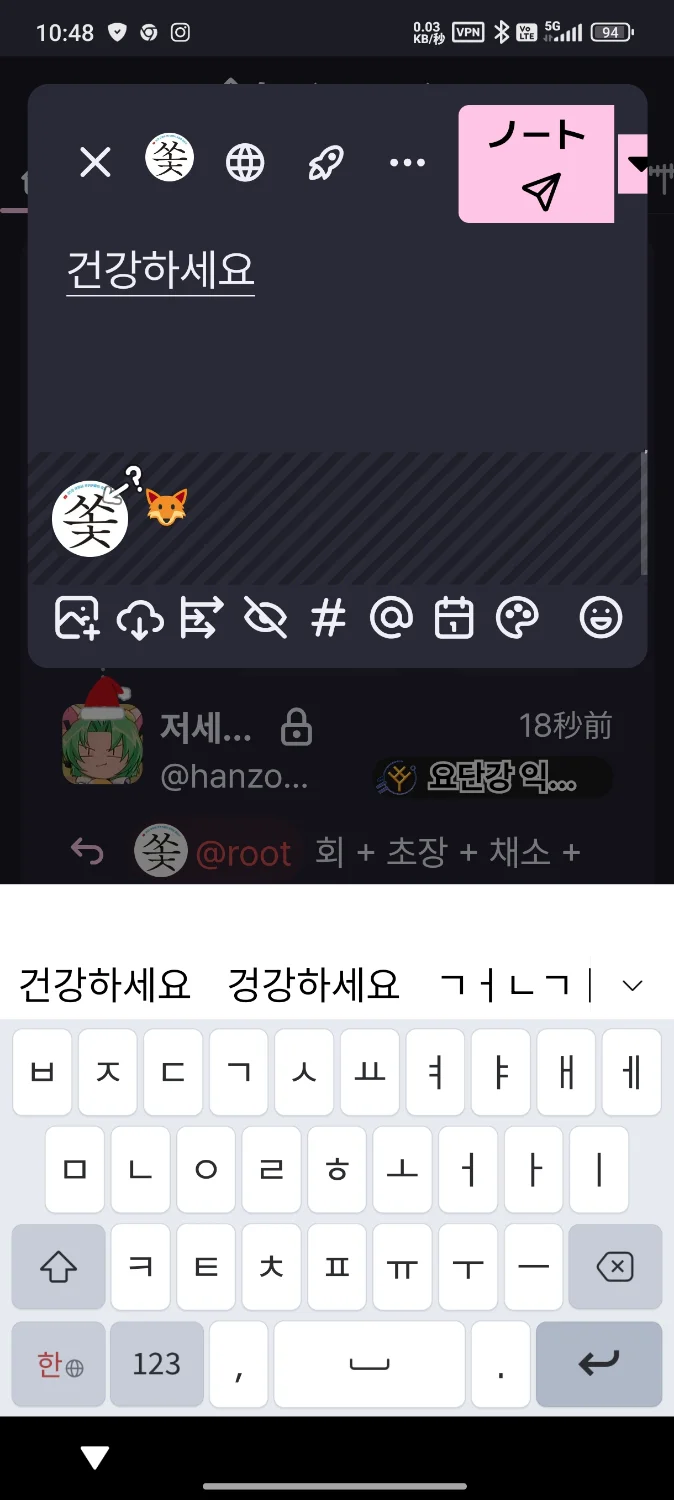The width and height of the screenshot is (674, 1500).
Task: Attach a file from cloud drive
Action: click(x=140, y=619)
